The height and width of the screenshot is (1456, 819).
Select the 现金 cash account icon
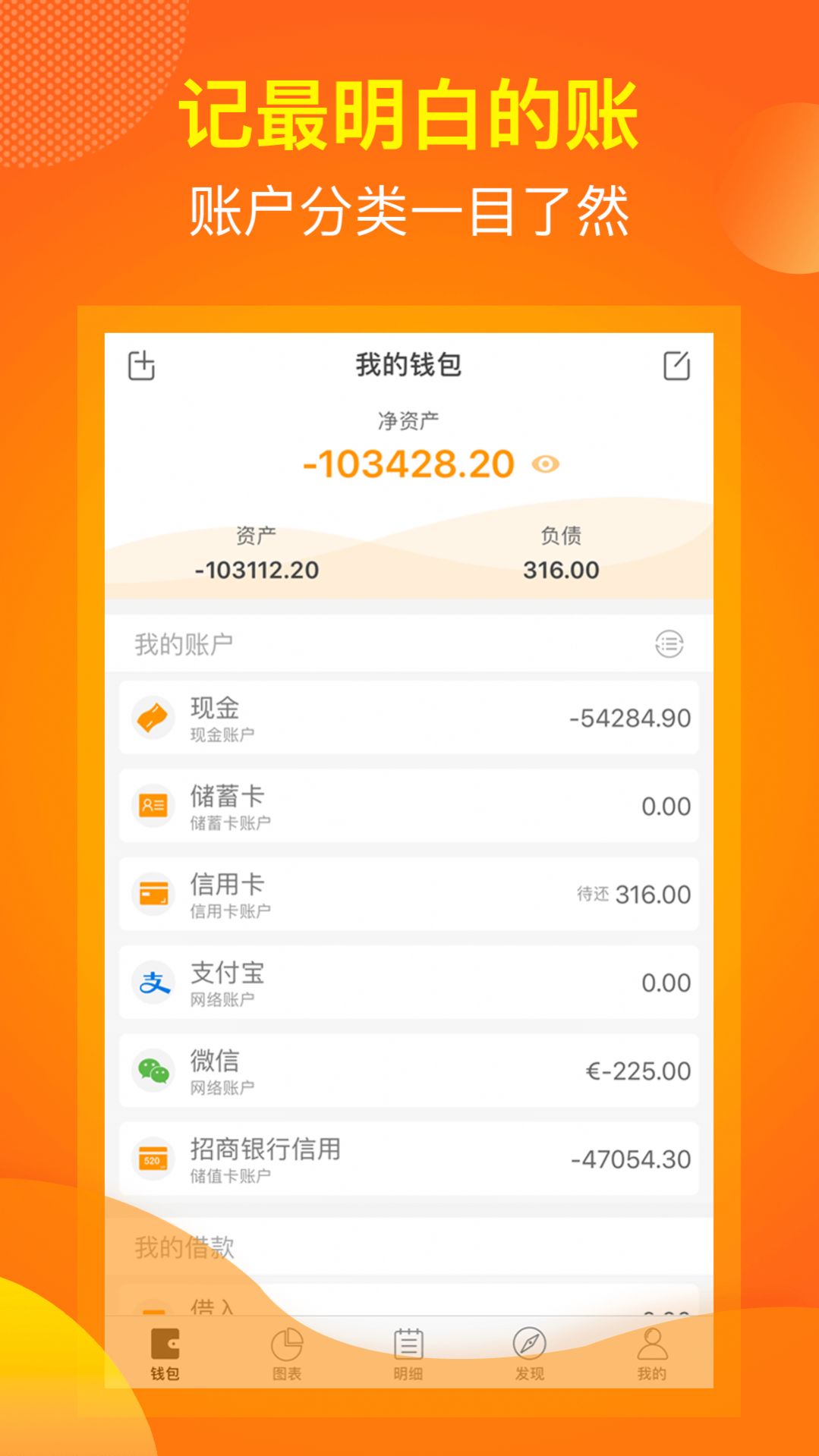coord(154,716)
